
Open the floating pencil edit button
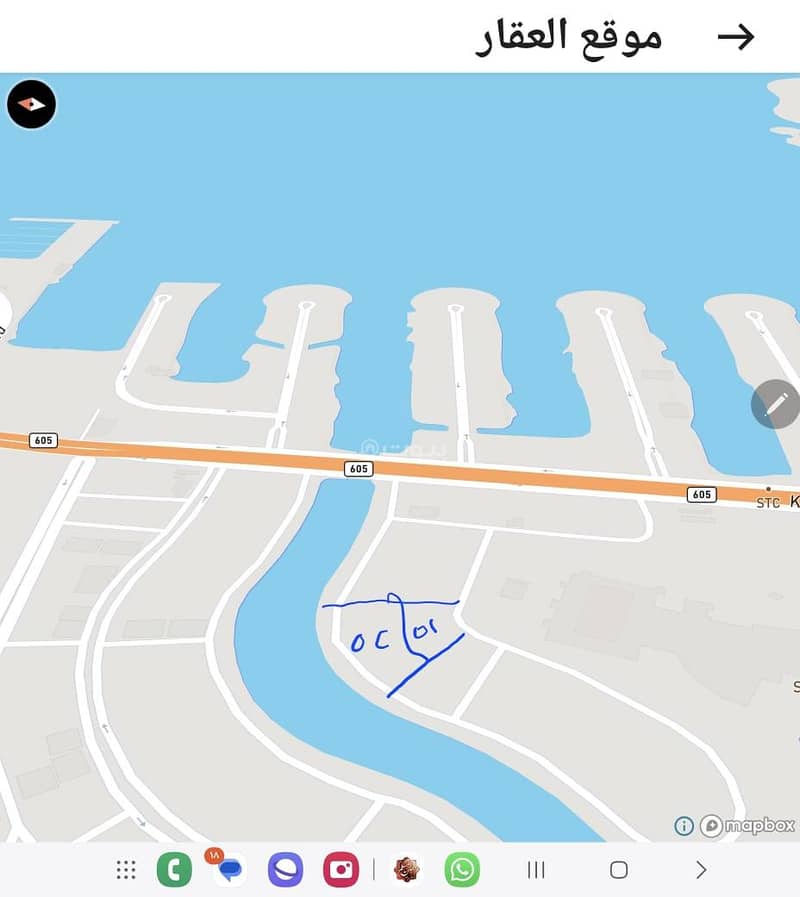point(776,404)
